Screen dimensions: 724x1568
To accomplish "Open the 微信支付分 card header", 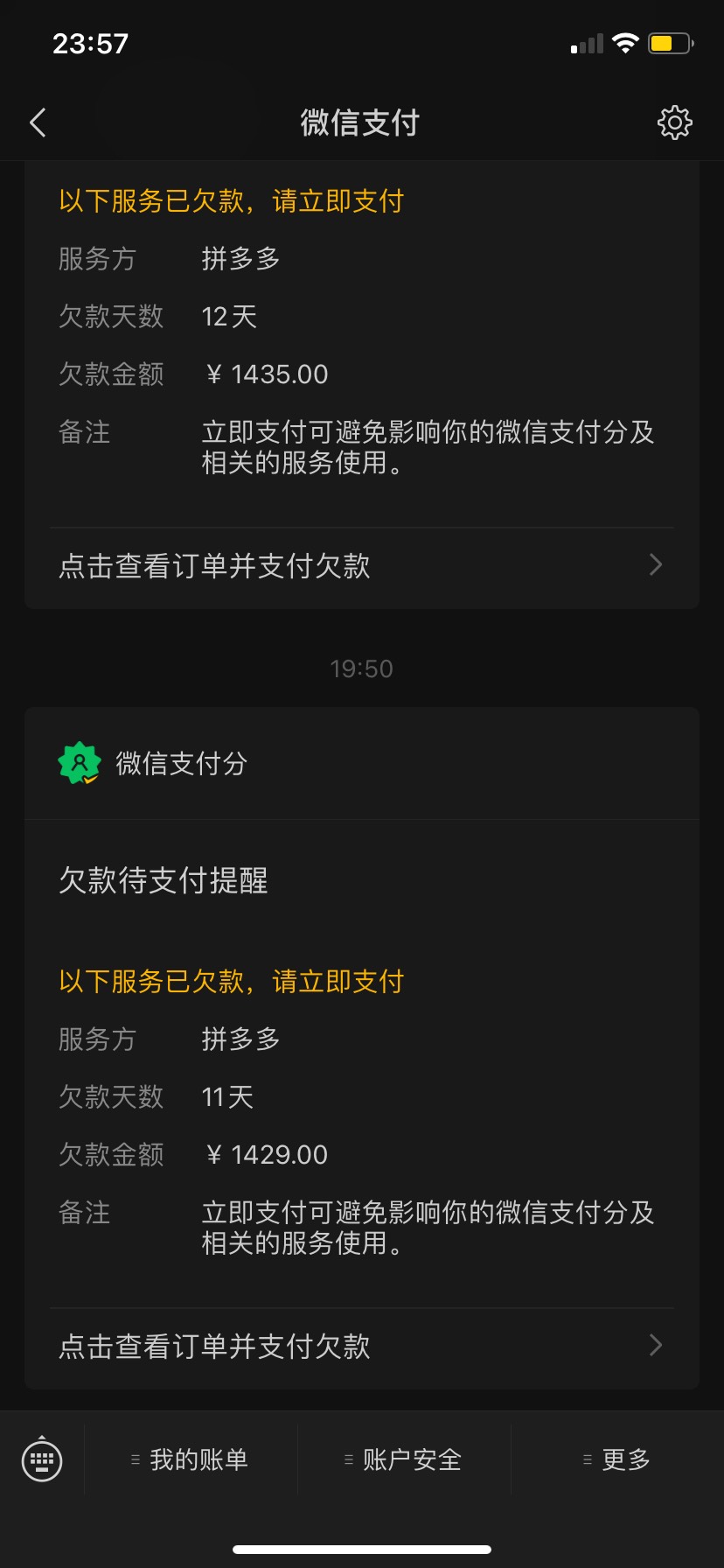I will pyautogui.click(x=362, y=763).
